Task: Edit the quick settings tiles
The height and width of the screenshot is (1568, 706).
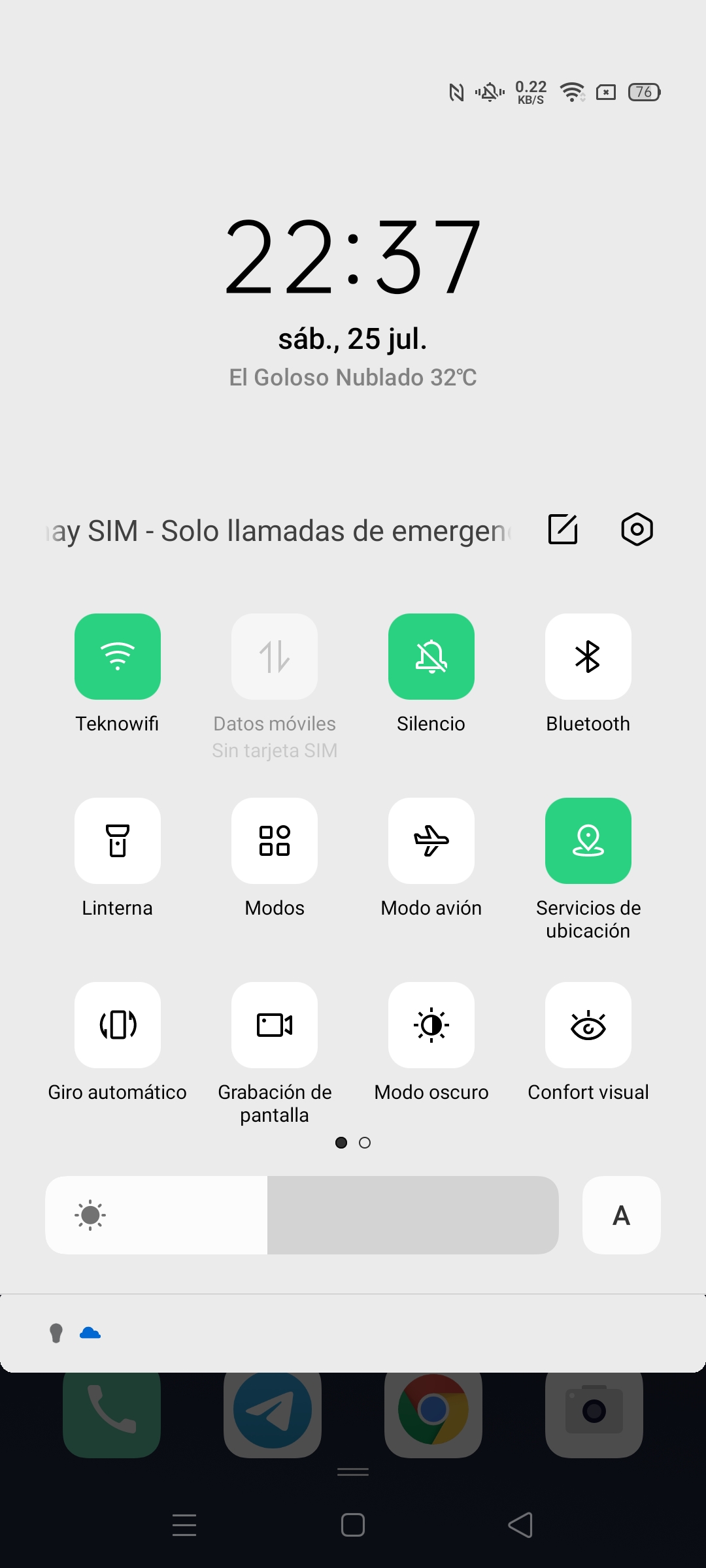Action: (563, 529)
